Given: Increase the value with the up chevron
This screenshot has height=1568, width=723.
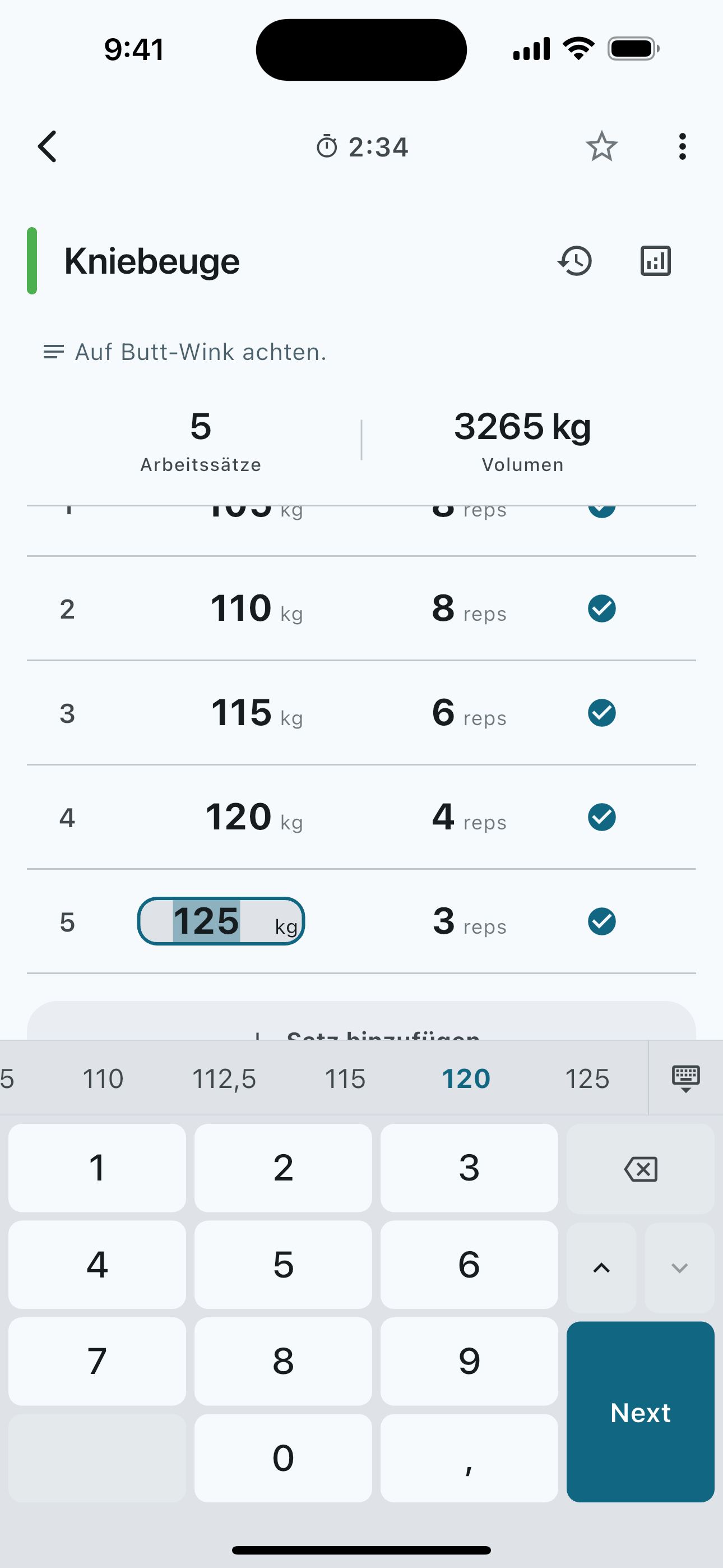Looking at the screenshot, I should (601, 1267).
